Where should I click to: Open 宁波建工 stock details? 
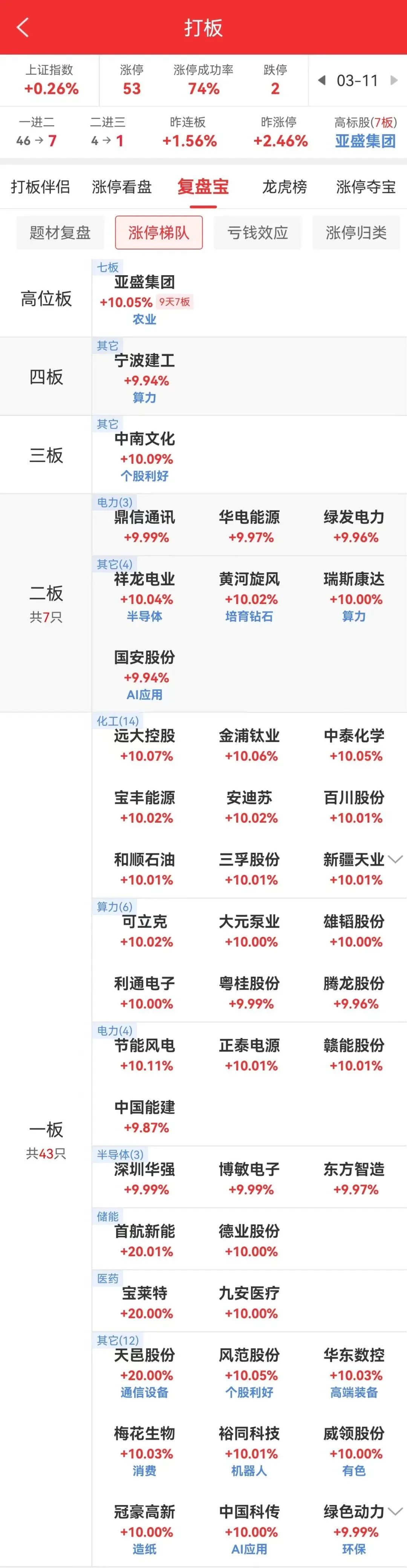[x=145, y=371]
